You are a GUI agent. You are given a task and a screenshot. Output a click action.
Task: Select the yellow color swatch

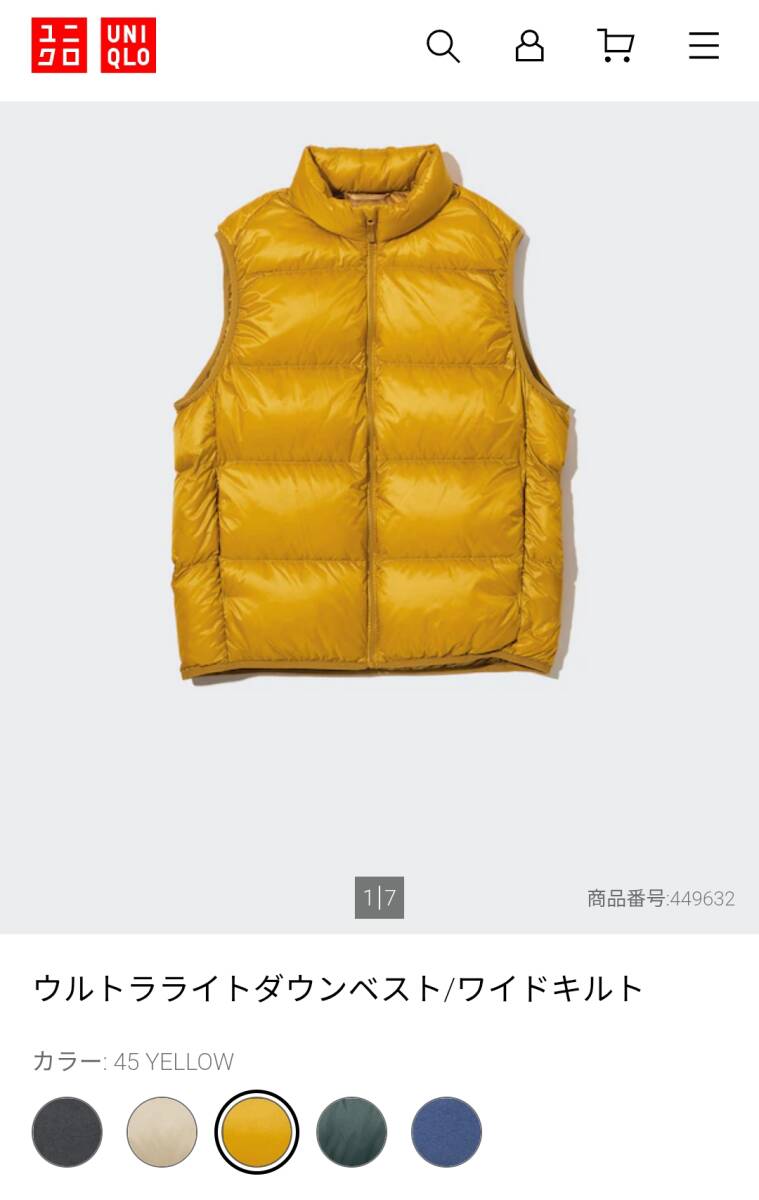pyautogui.click(x=257, y=1132)
